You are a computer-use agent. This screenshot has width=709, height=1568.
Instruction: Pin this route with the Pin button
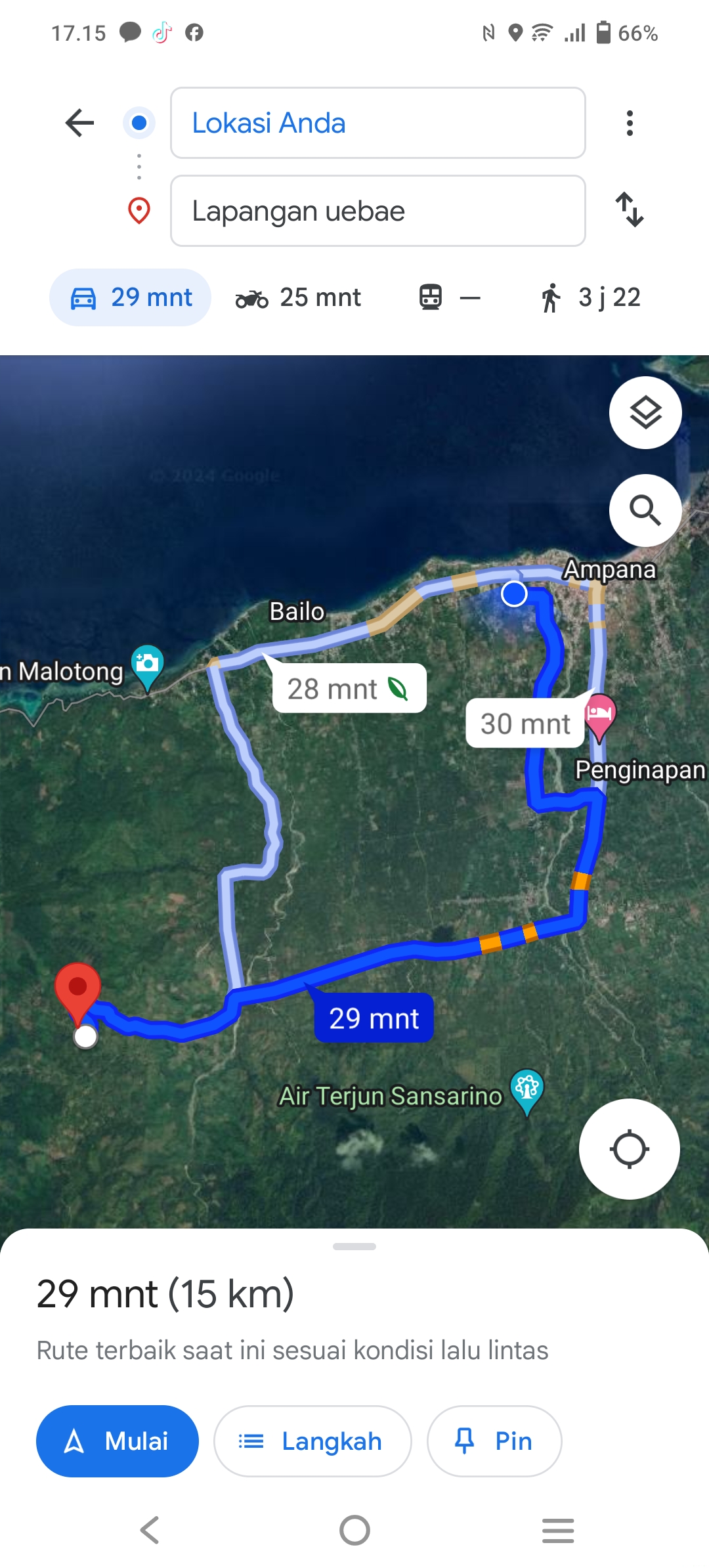[x=494, y=1441]
